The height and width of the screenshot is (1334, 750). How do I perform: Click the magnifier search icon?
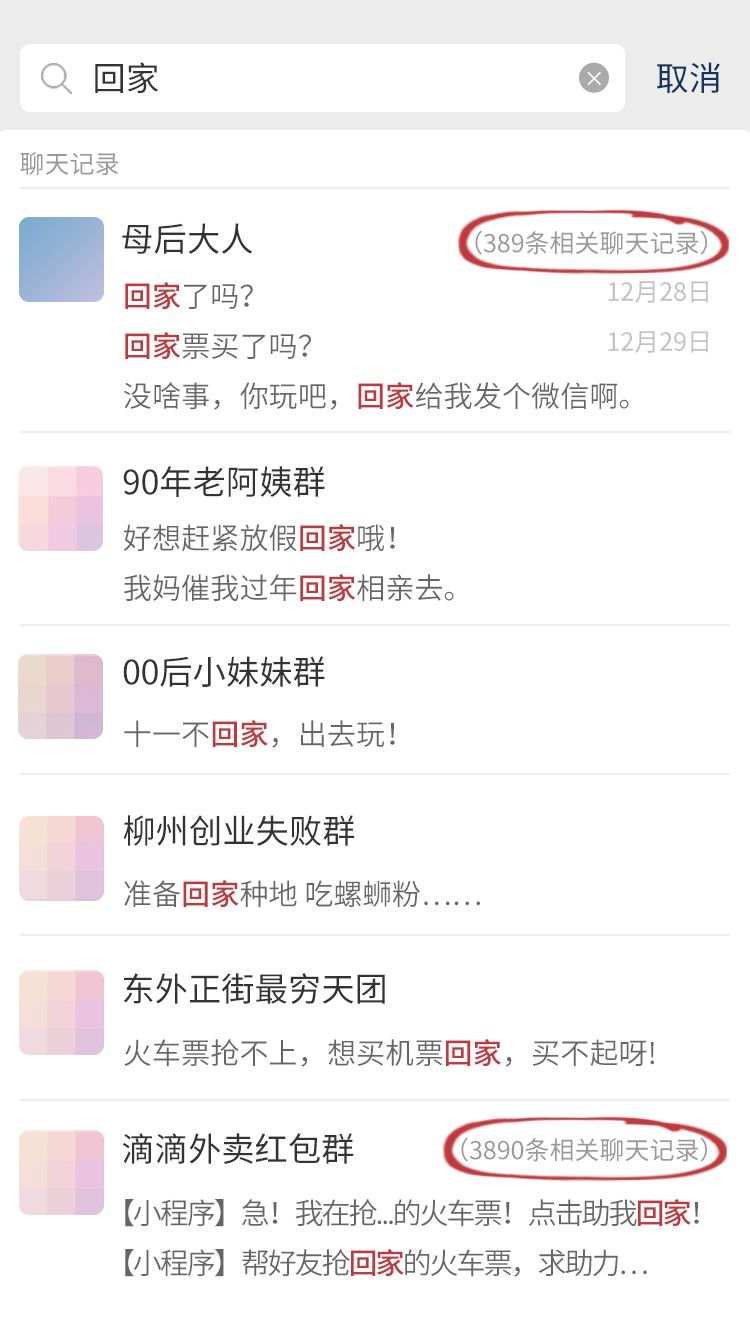[57, 78]
